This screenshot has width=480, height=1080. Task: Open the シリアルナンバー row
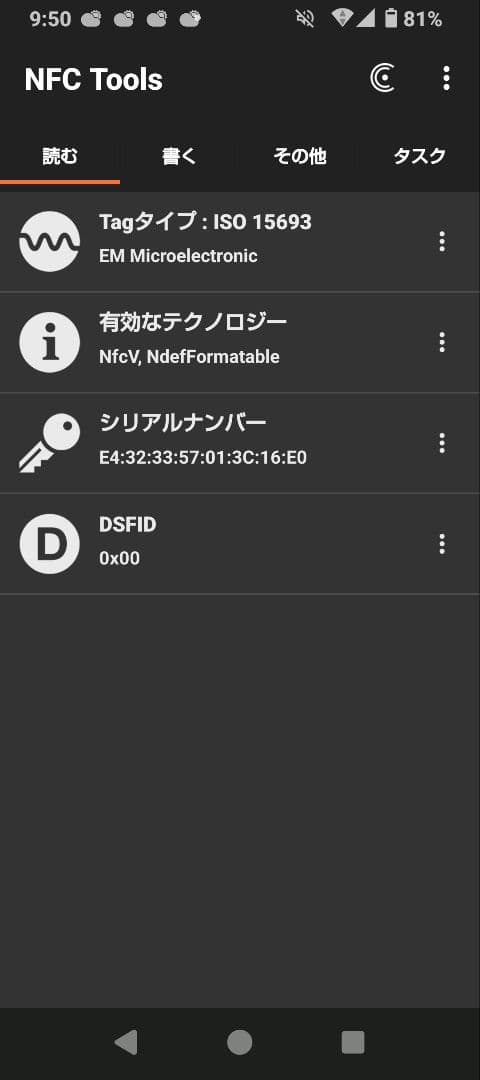click(240, 444)
